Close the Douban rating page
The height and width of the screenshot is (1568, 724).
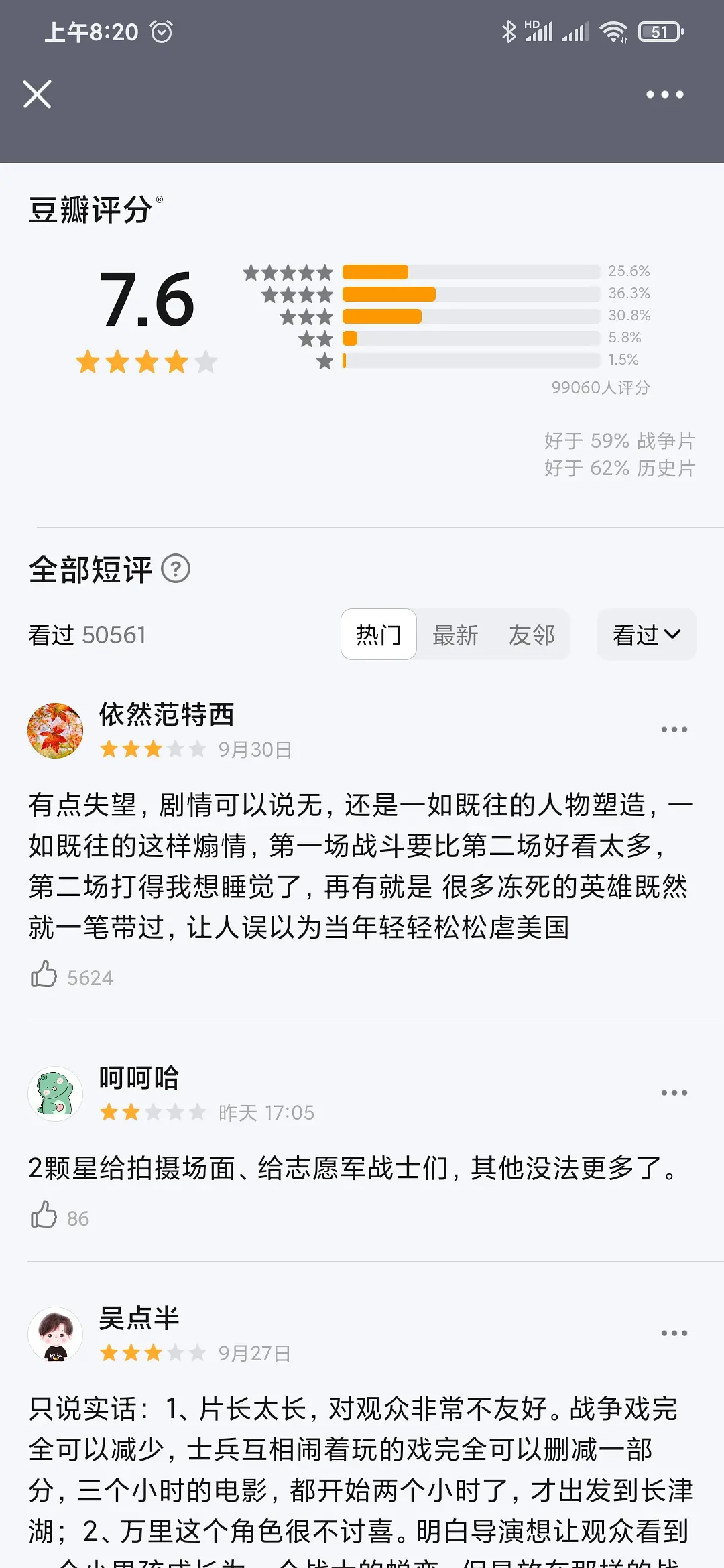pyautogui.click(x=38, y=94)
